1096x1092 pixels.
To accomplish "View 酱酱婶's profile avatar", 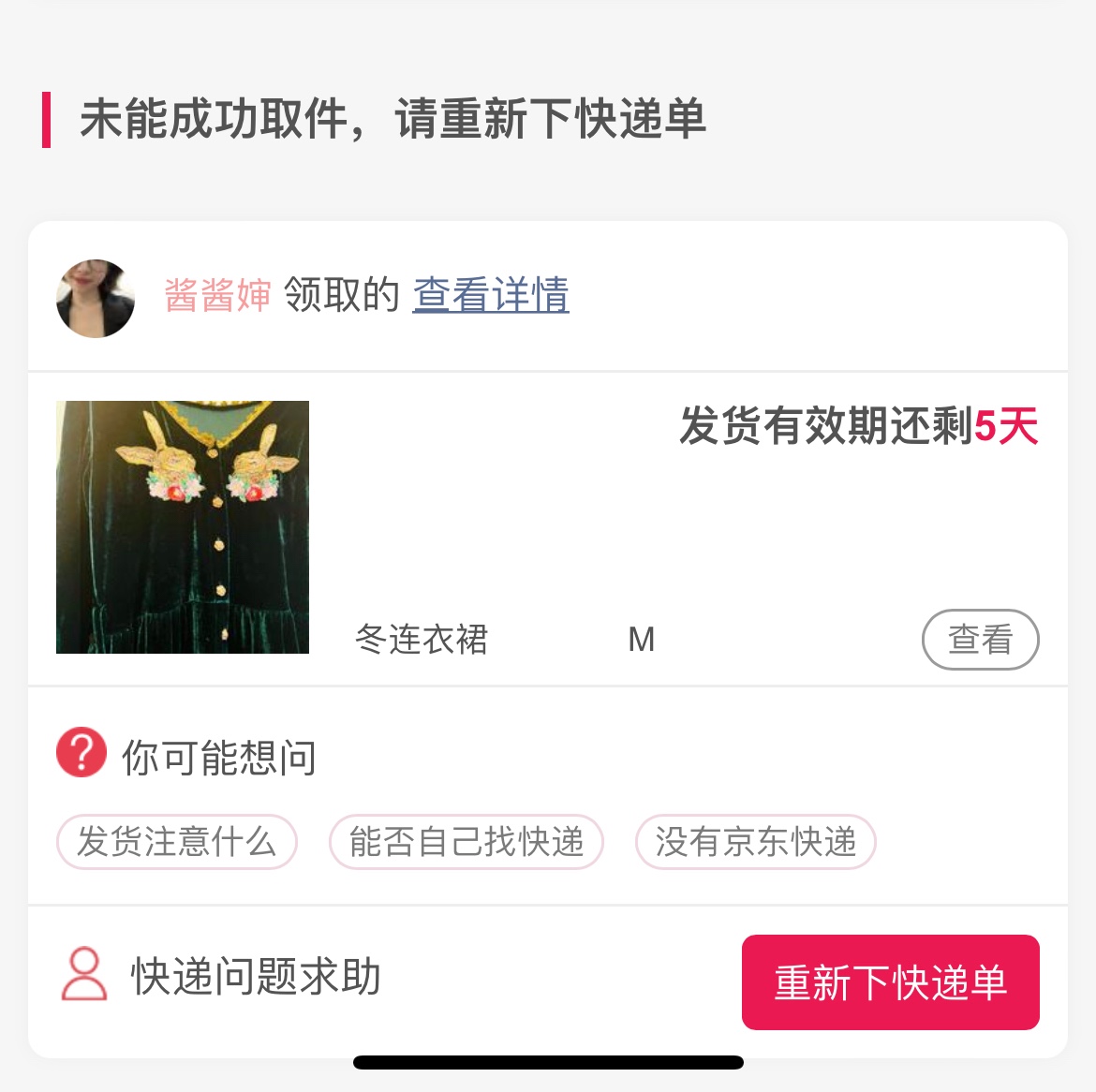I will pos(96,299).
